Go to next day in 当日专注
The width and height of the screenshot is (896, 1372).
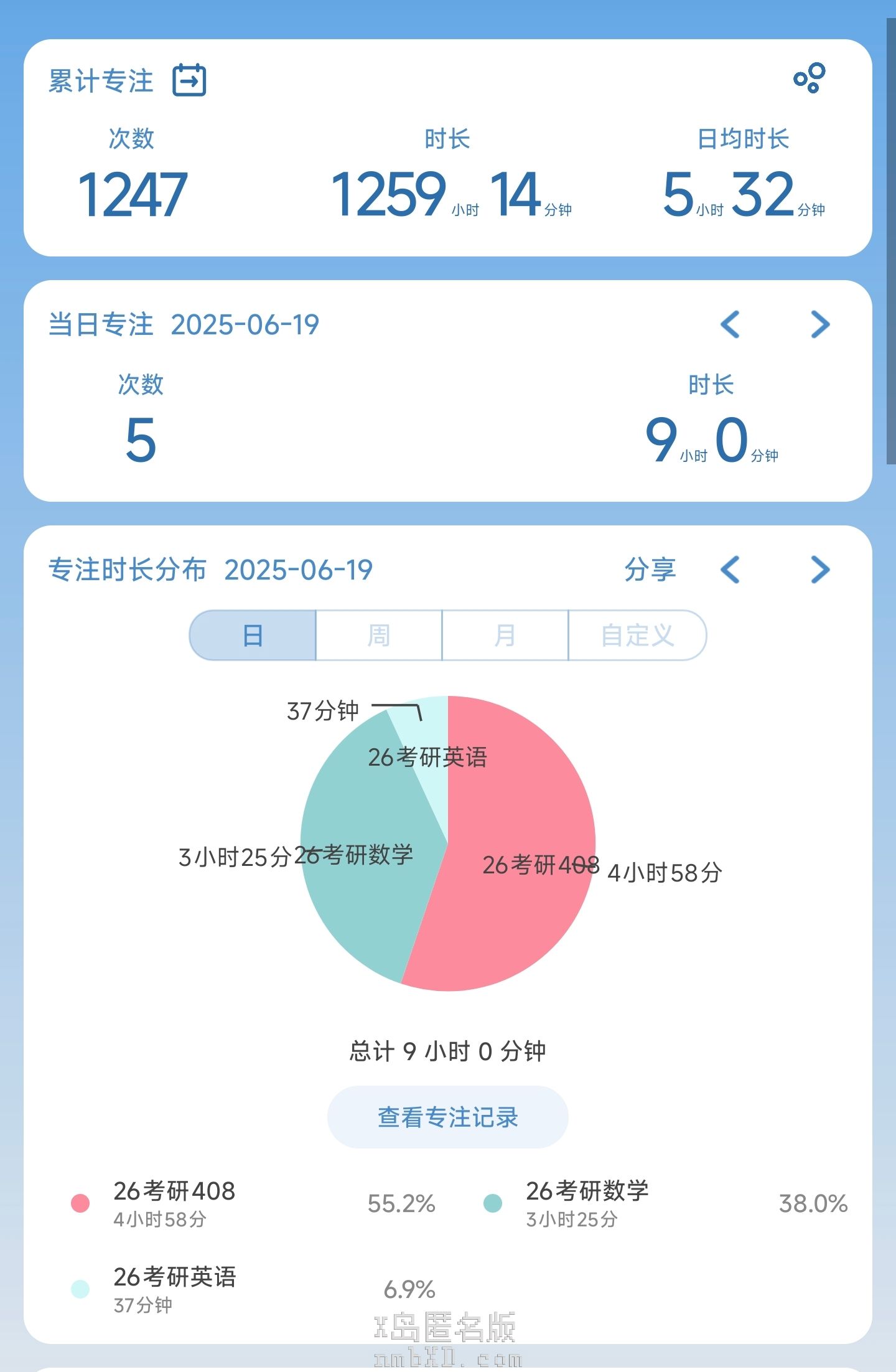coord(820,324)
